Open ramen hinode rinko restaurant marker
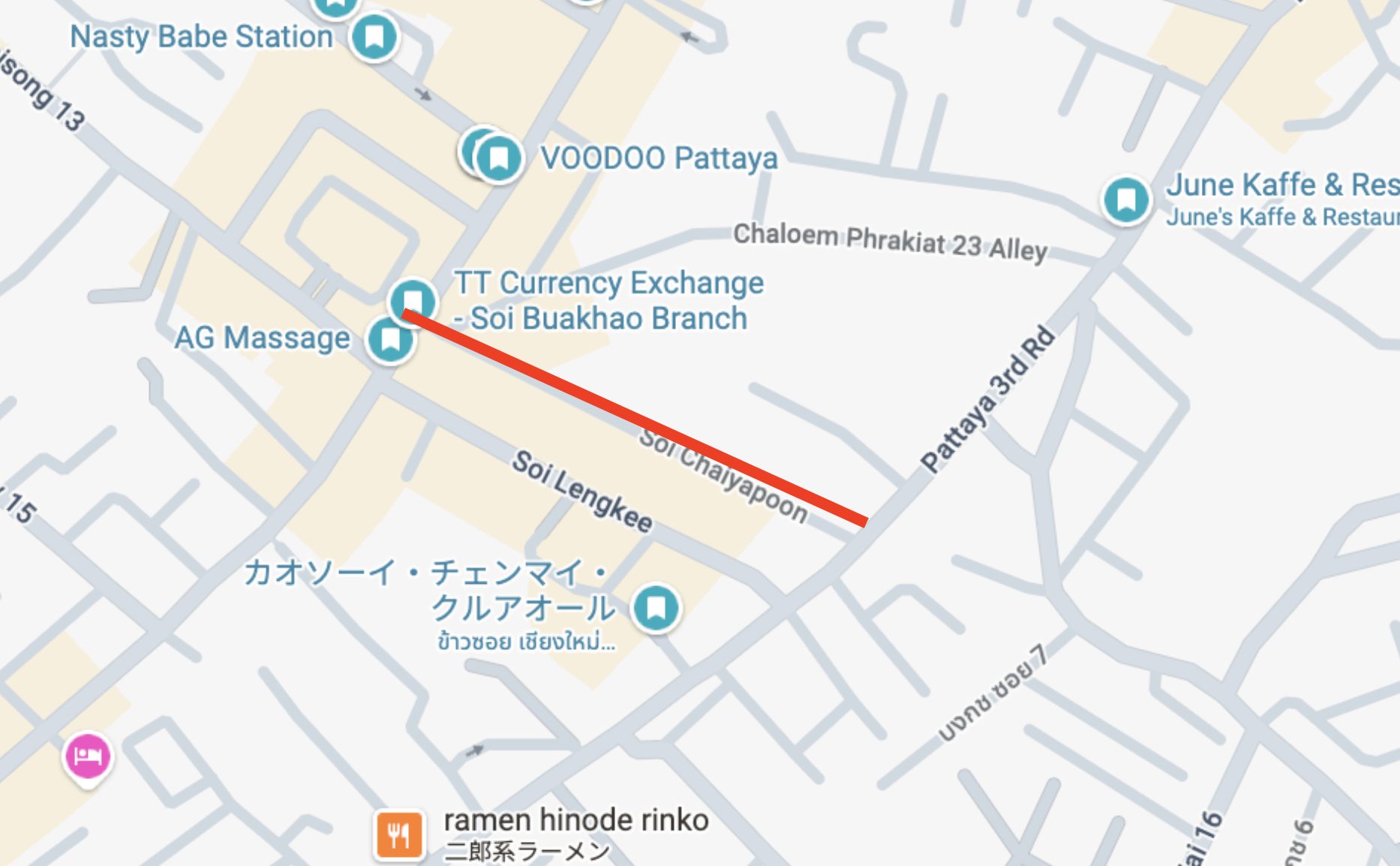Viewport: 1400px width, 866px height. (399, 834)
